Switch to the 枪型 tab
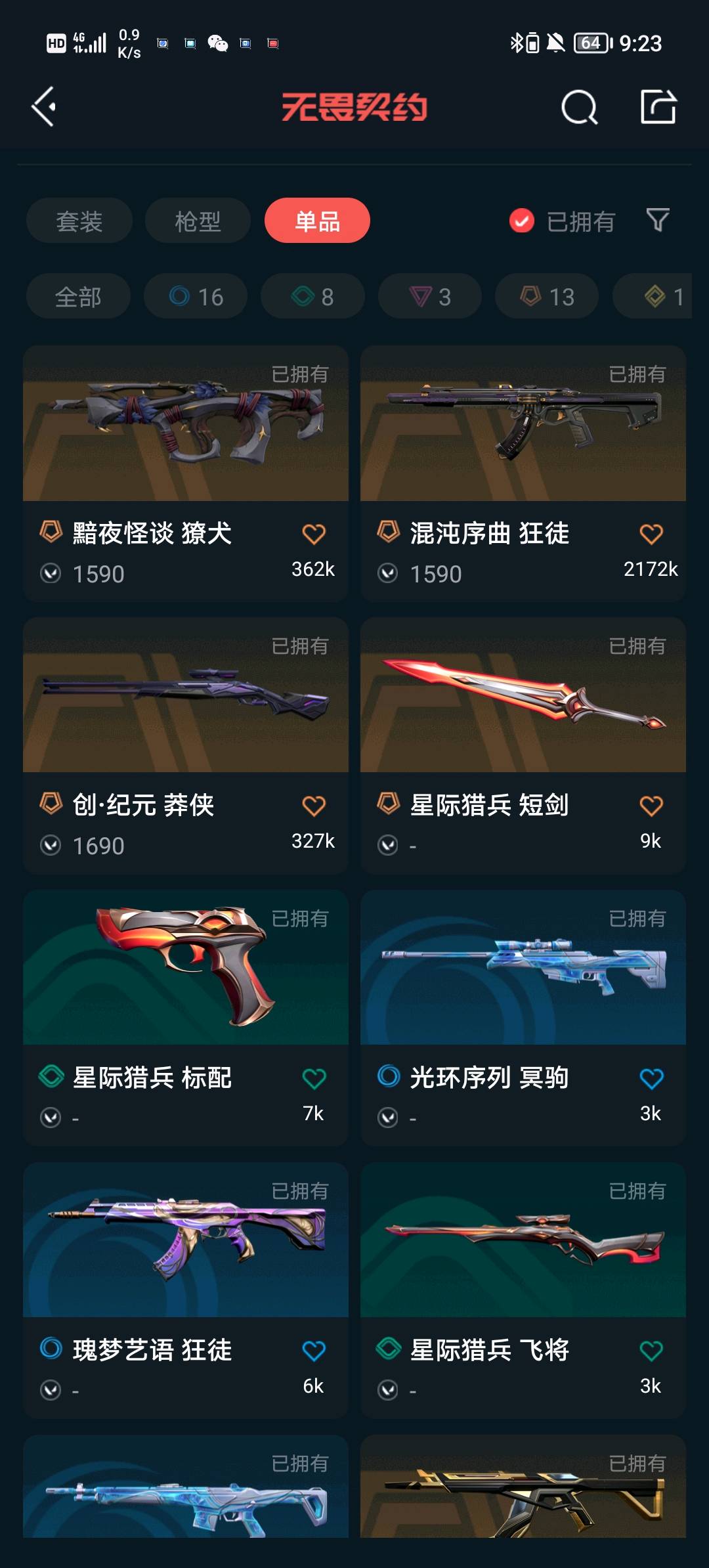Viewport: 709px width, 1568px height. (x=198, y=221)
